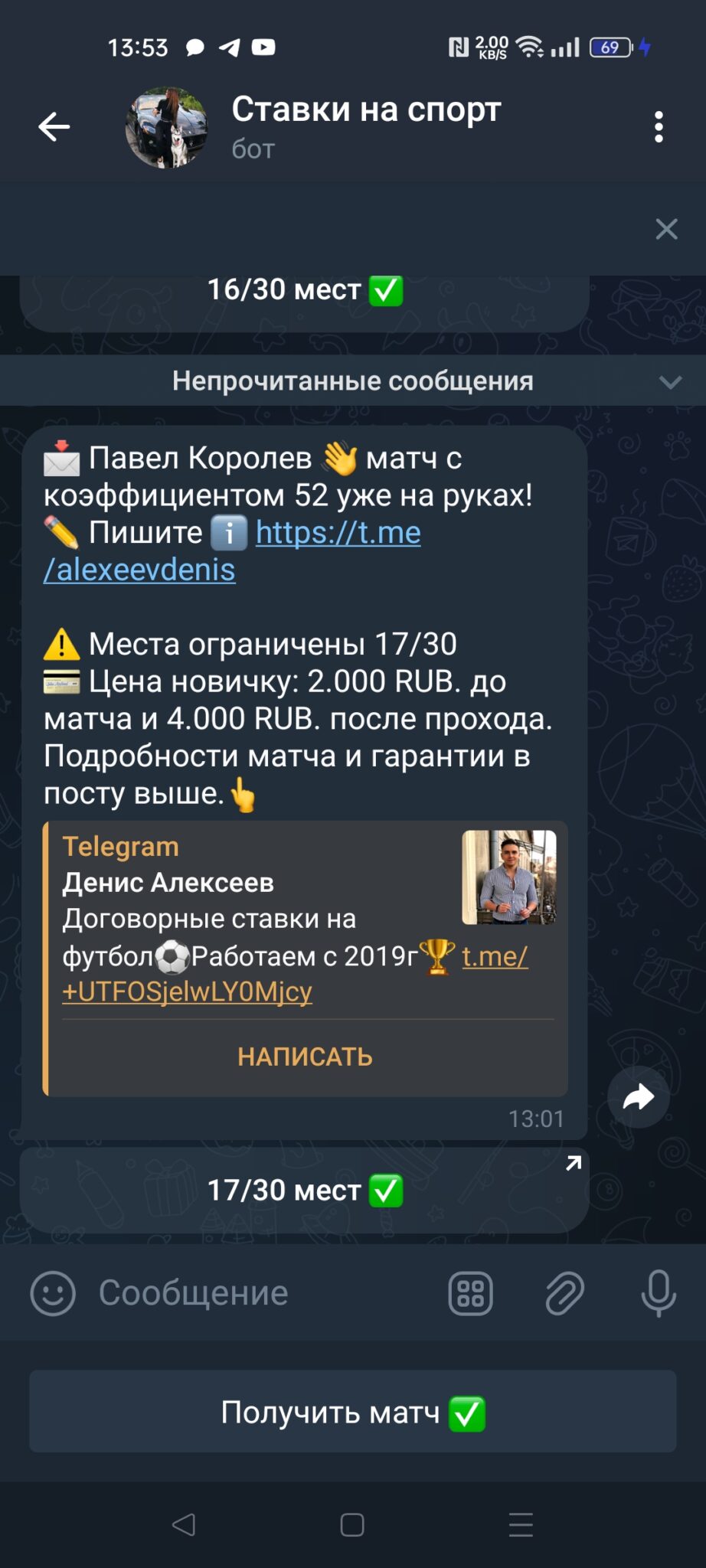The height and width of the screenshot is (1568, 706).
Task: Attach a file with the paperclip
Action: [x=565, y=1293]
